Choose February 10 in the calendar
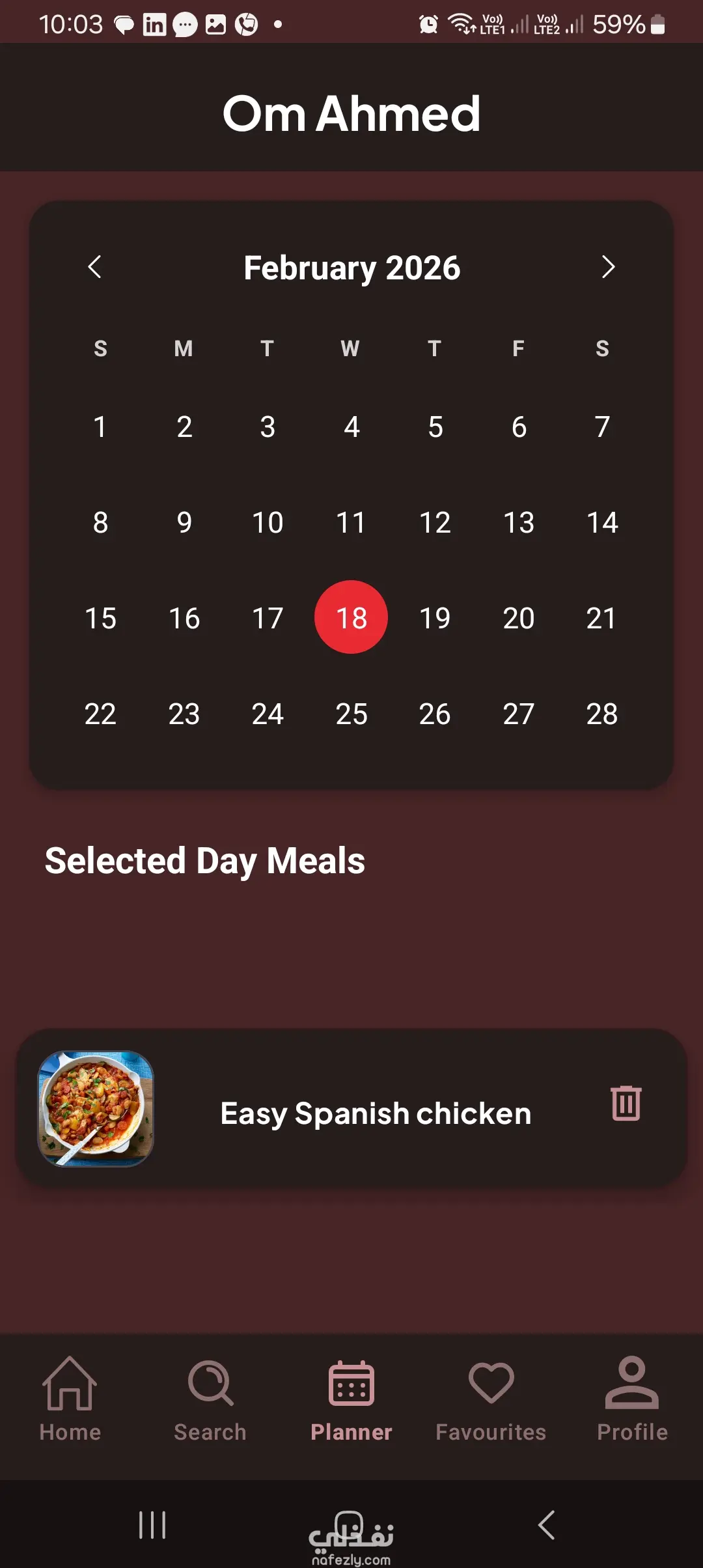The width and height of the screenshot is (703, 1568). pyautogui.click(x=268, y=522)
